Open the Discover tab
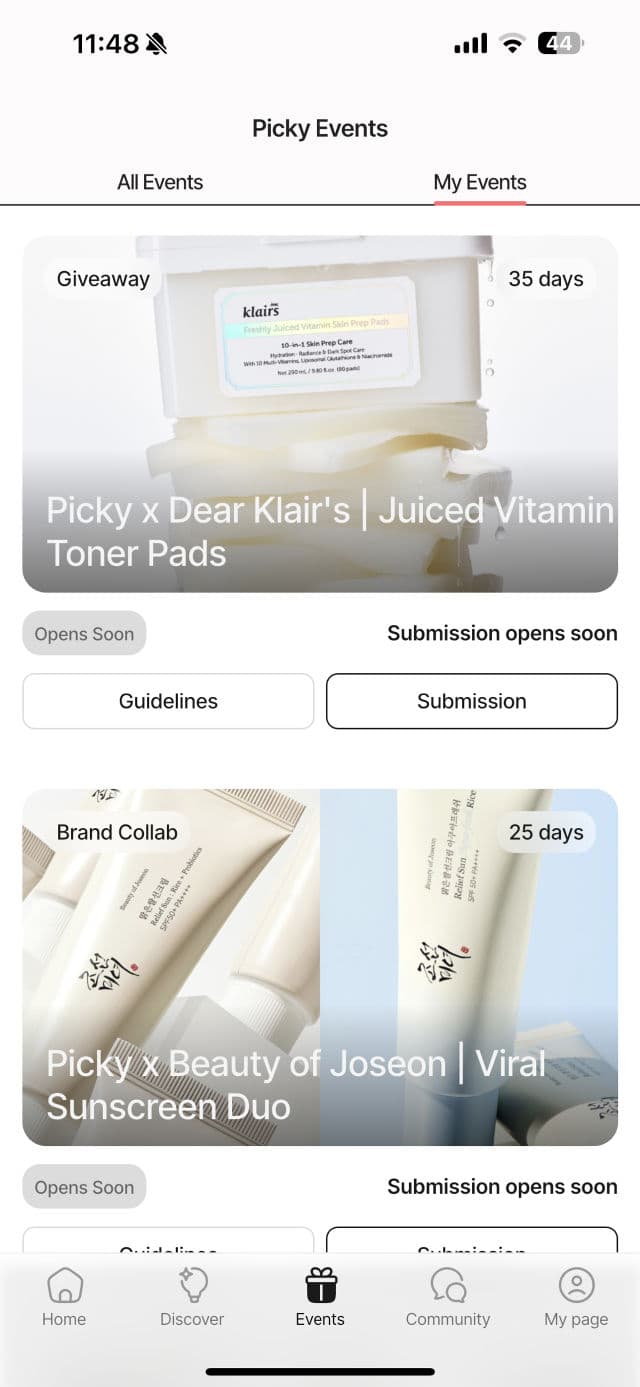640x1387 pixels. (192, 1297)
